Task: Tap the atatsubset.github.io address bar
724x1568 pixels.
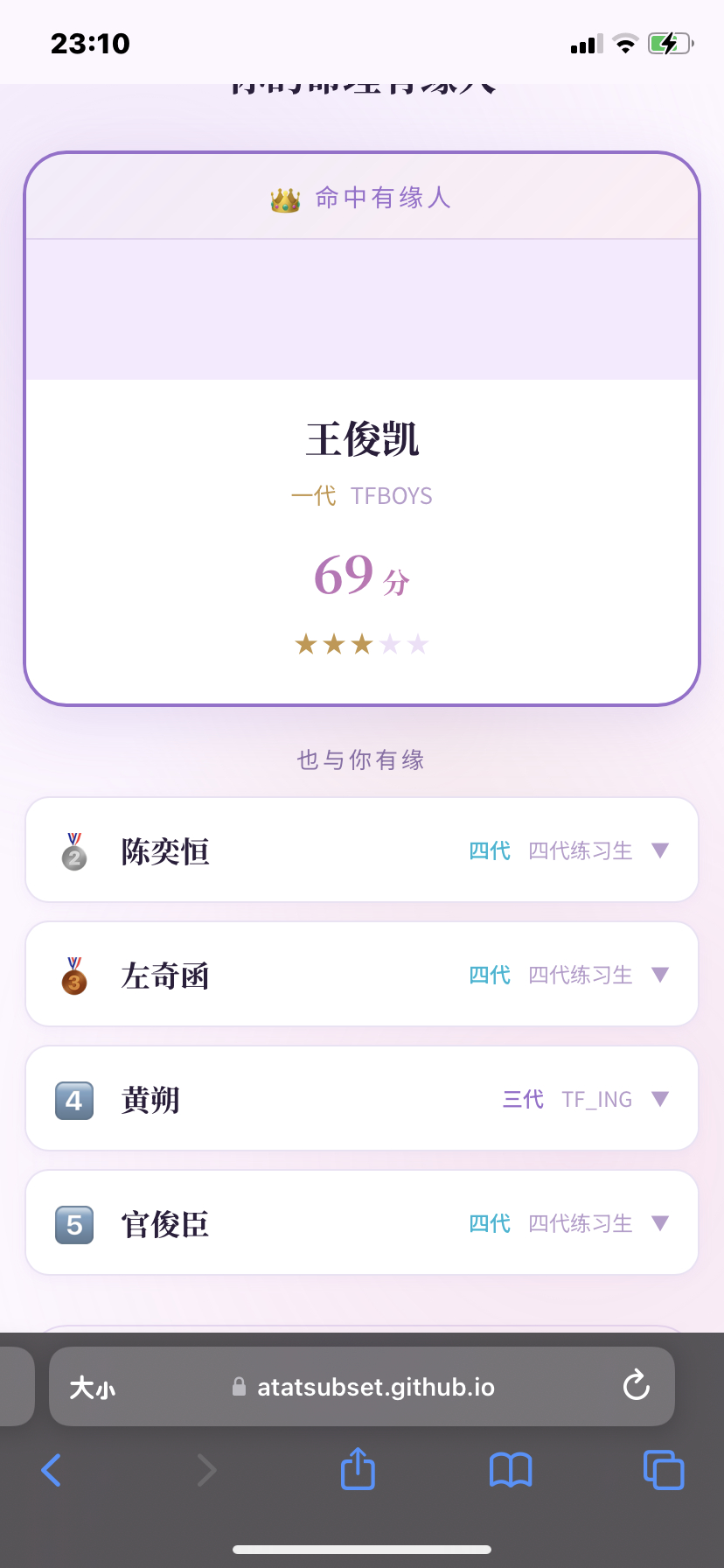Action: pos(376,1386)
